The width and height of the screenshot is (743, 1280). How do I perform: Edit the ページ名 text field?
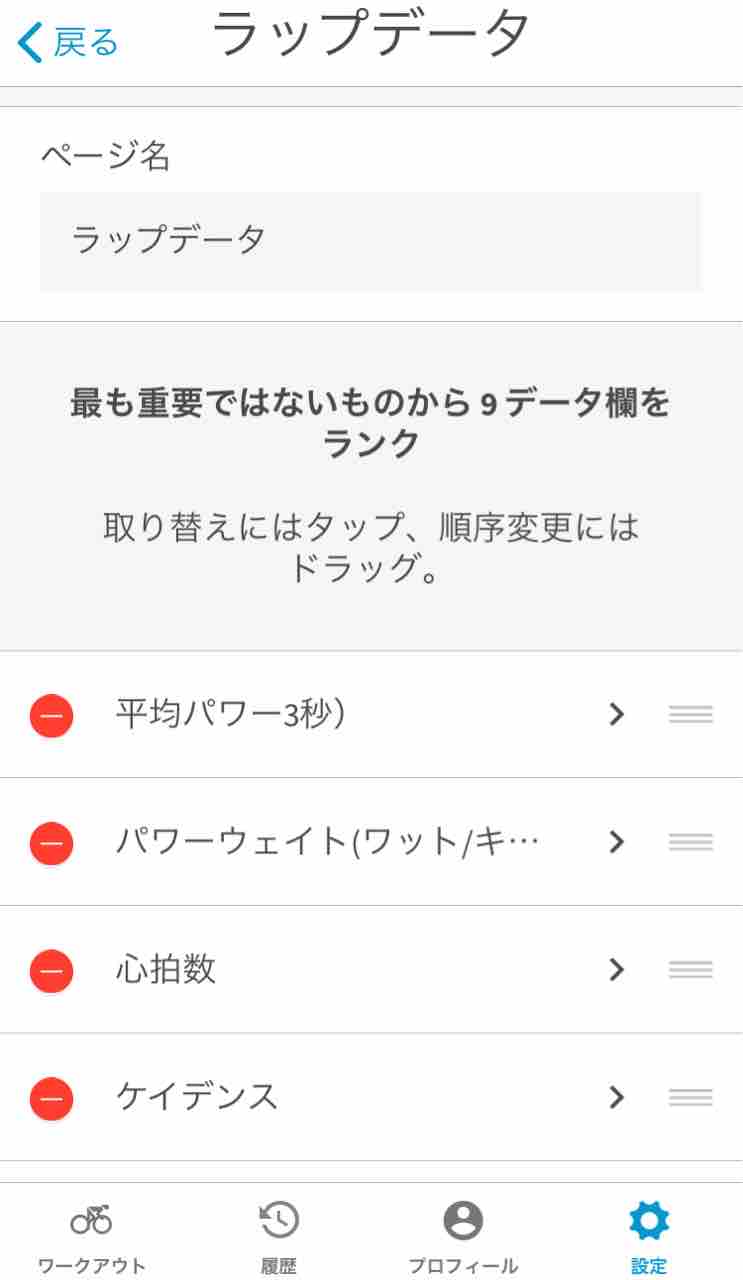pyautogui.click(x=371, y=241)
